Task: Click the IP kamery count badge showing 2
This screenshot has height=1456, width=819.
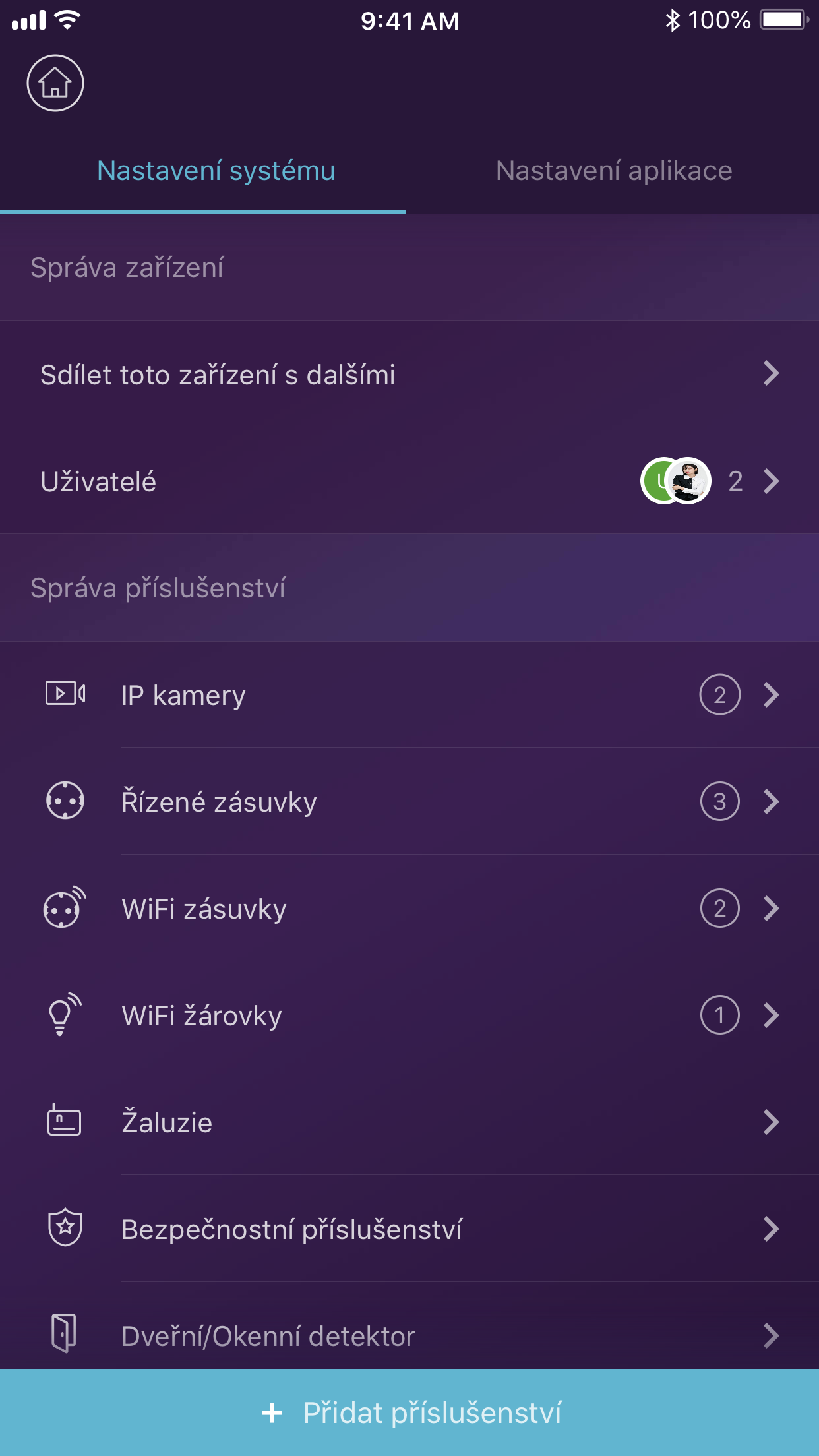Action: pyautogui.click(x=719, y=694)
